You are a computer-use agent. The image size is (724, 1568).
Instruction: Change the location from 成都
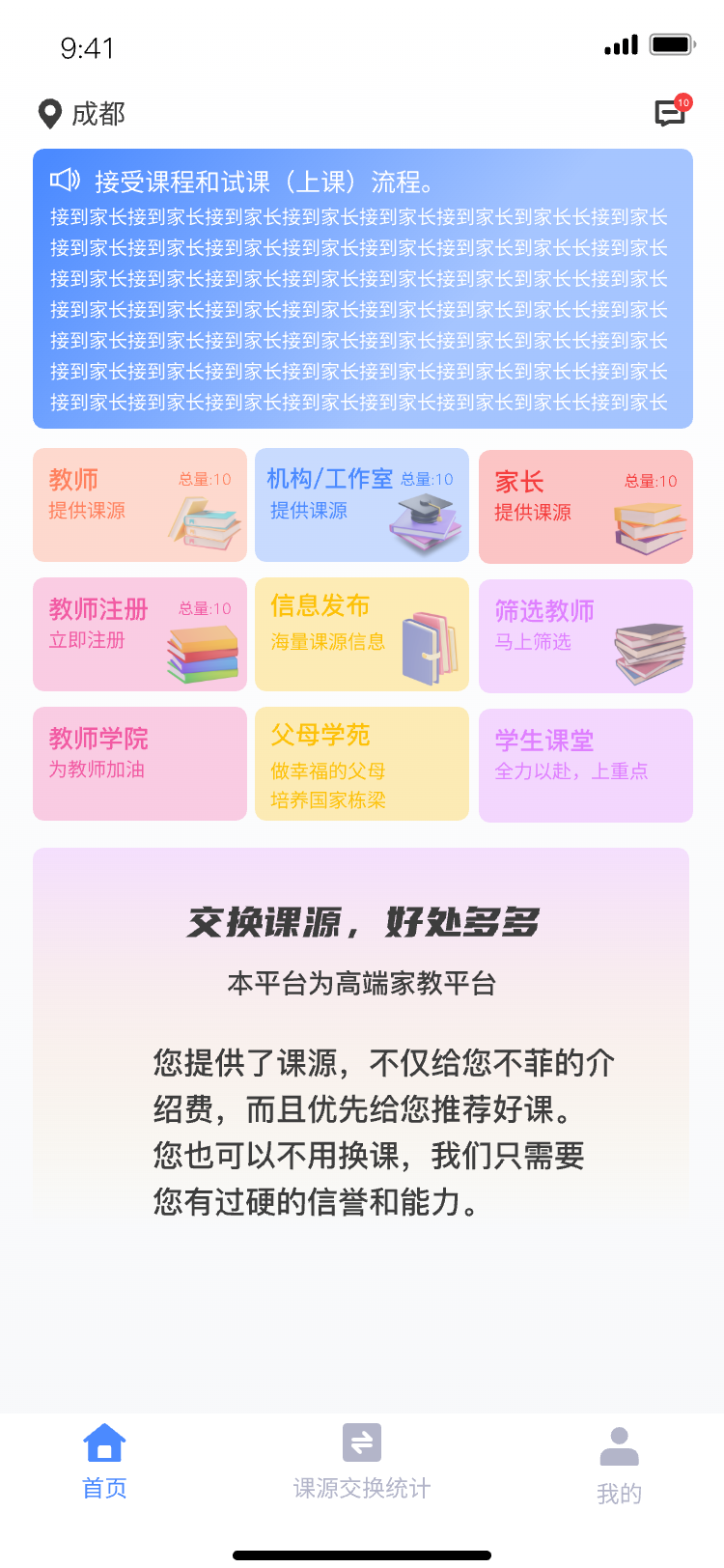(83, 114)
